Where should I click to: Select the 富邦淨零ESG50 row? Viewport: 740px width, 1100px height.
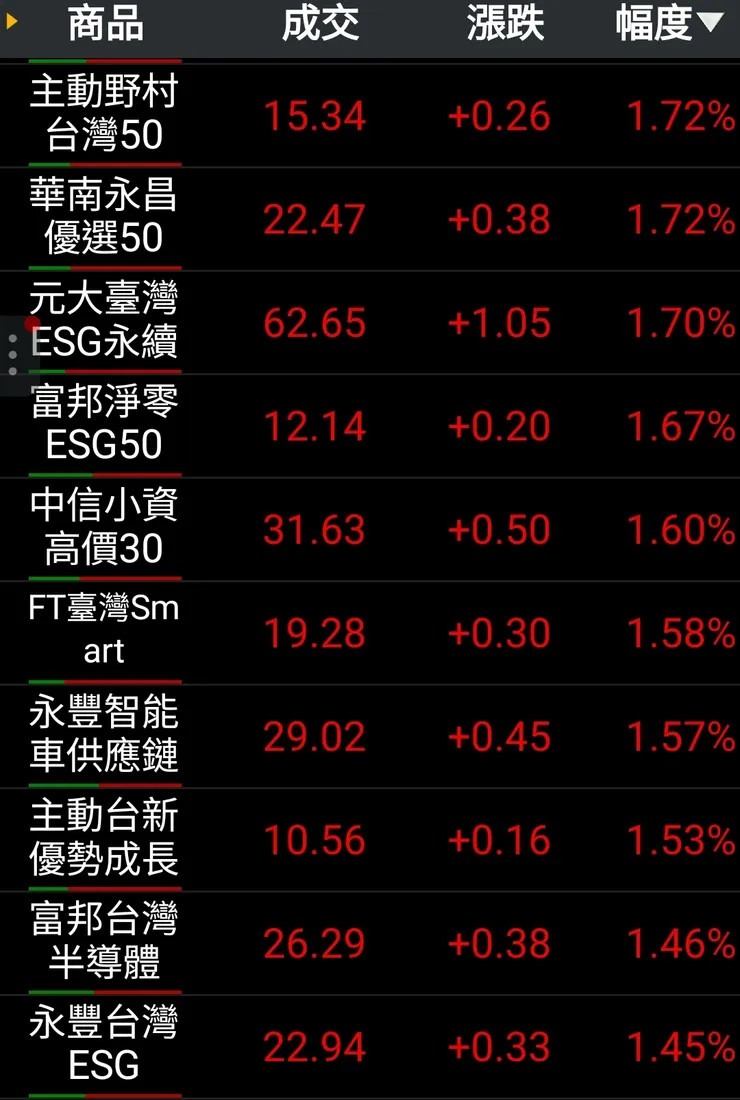104,426
